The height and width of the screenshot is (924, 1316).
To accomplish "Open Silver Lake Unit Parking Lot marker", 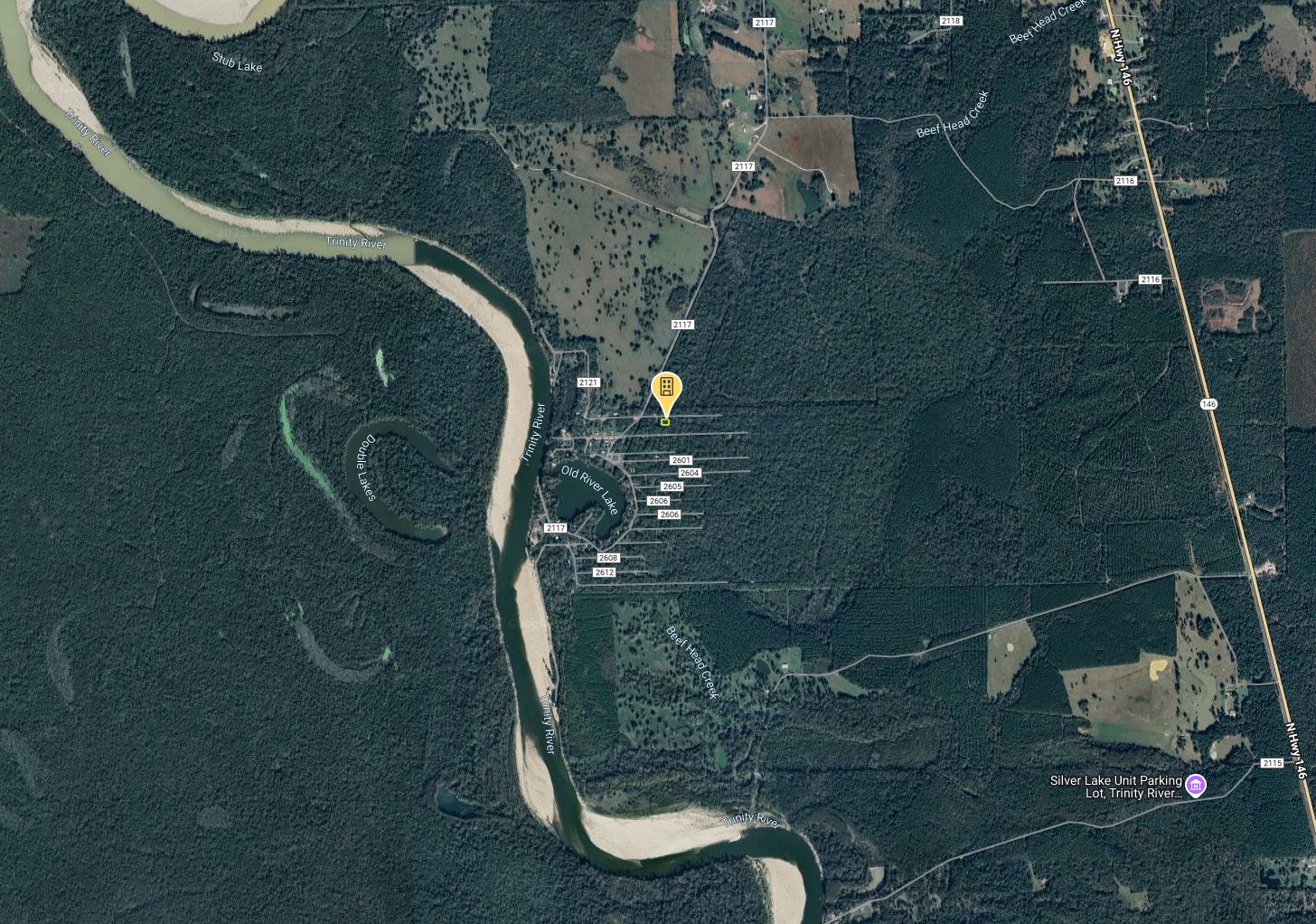I will 1196,785.
